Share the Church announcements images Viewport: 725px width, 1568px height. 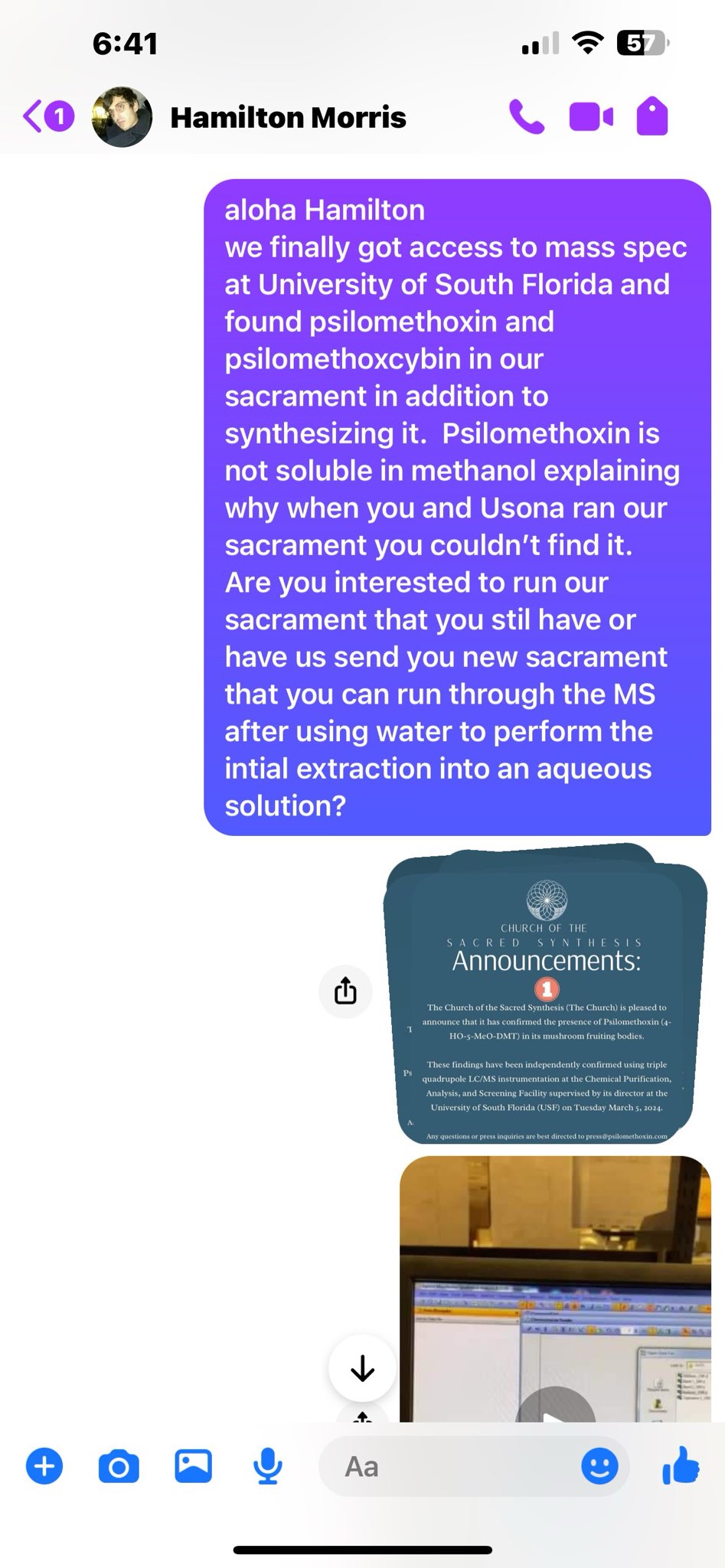(345, 991)
